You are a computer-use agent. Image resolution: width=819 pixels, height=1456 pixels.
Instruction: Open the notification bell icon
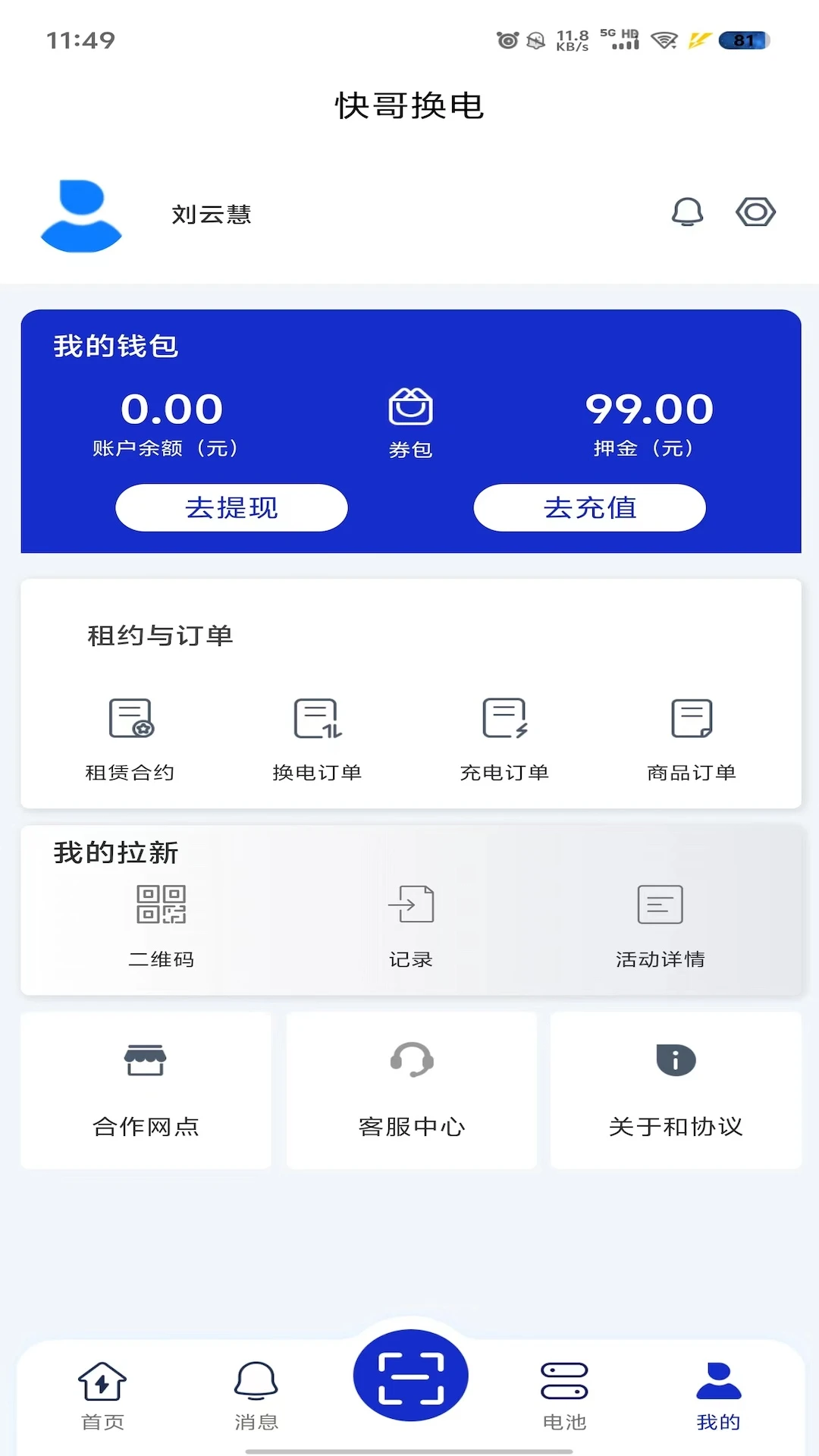(x=686, y=212)
